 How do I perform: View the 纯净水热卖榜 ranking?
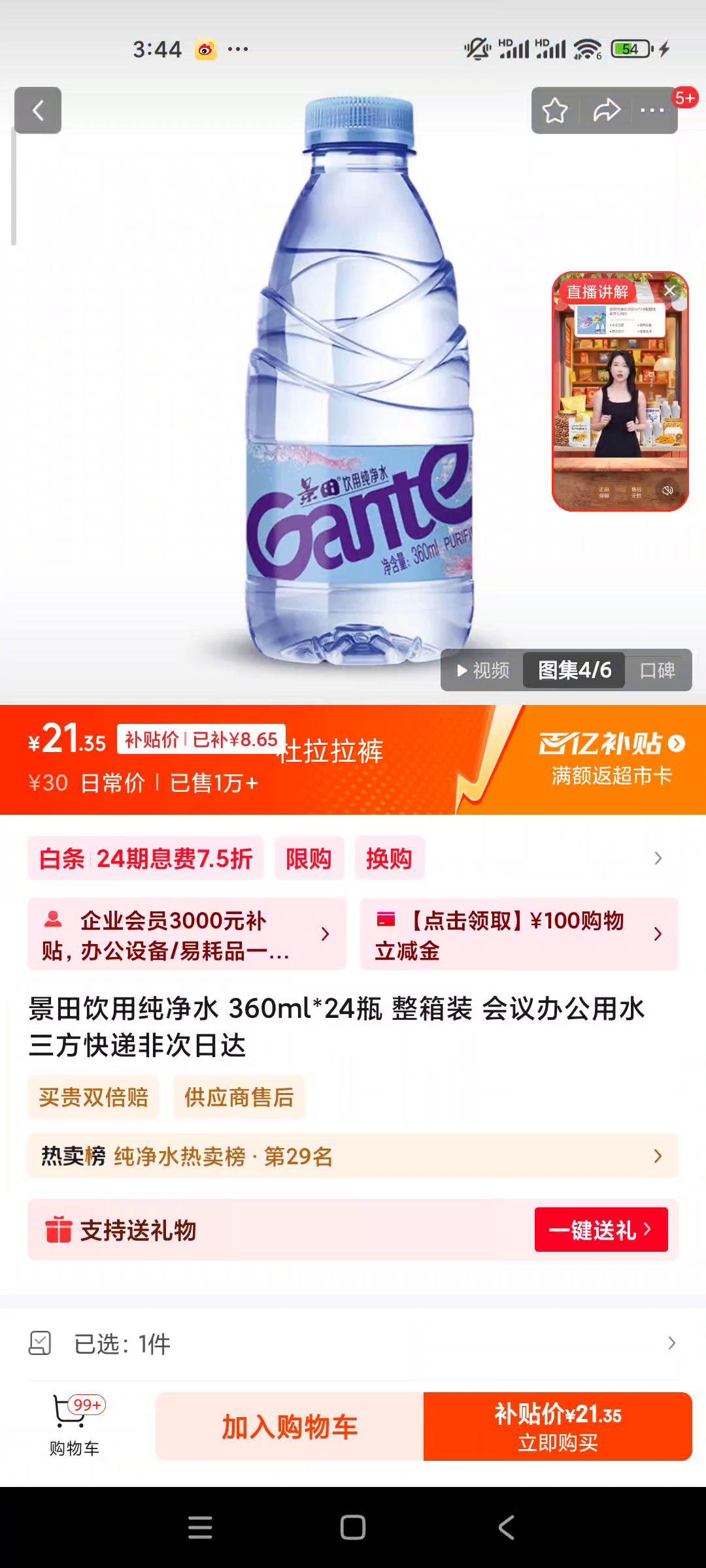pyautogui.click(x=353, y=1156)
